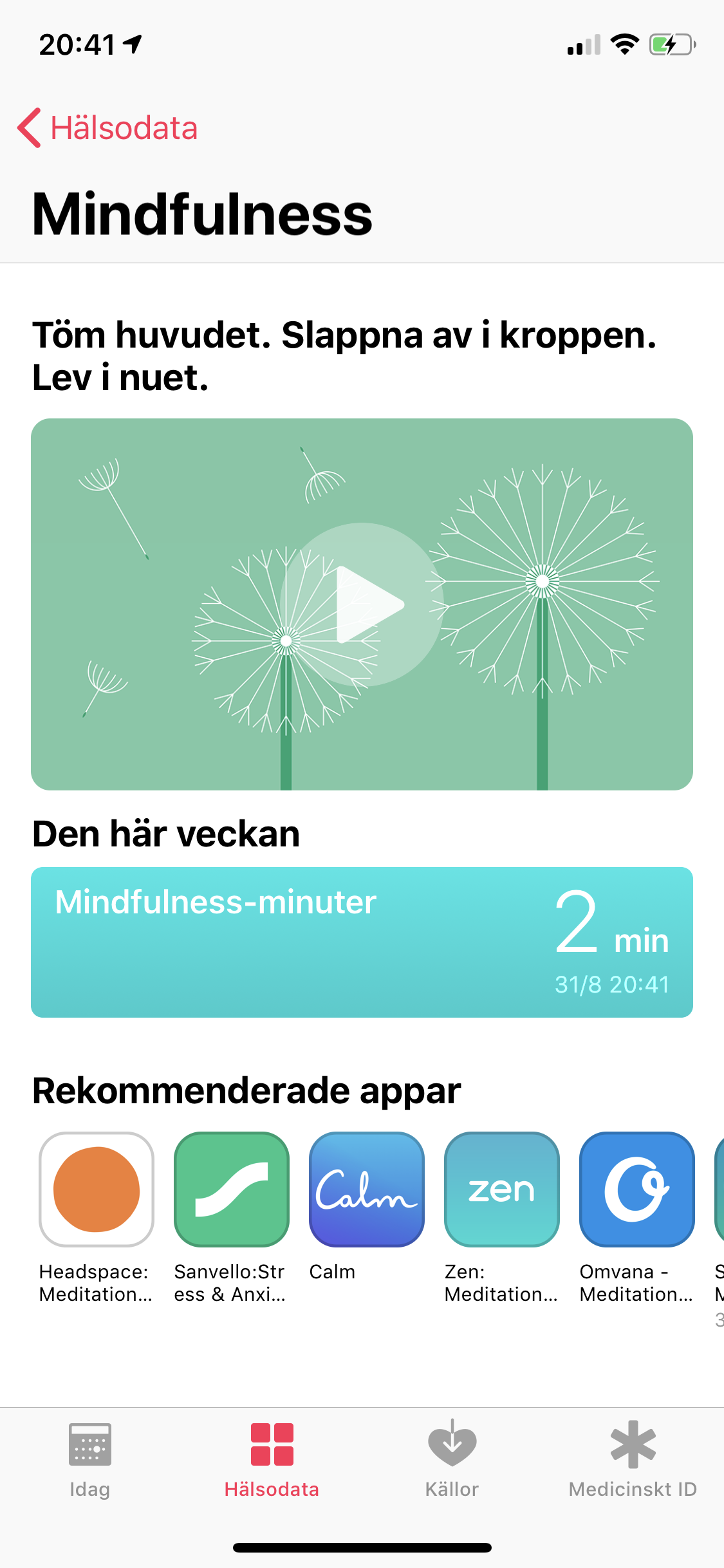Open the Headspace: Meditation app
The height and width of the screenshot is (1568, 724).
(97, 1189)
